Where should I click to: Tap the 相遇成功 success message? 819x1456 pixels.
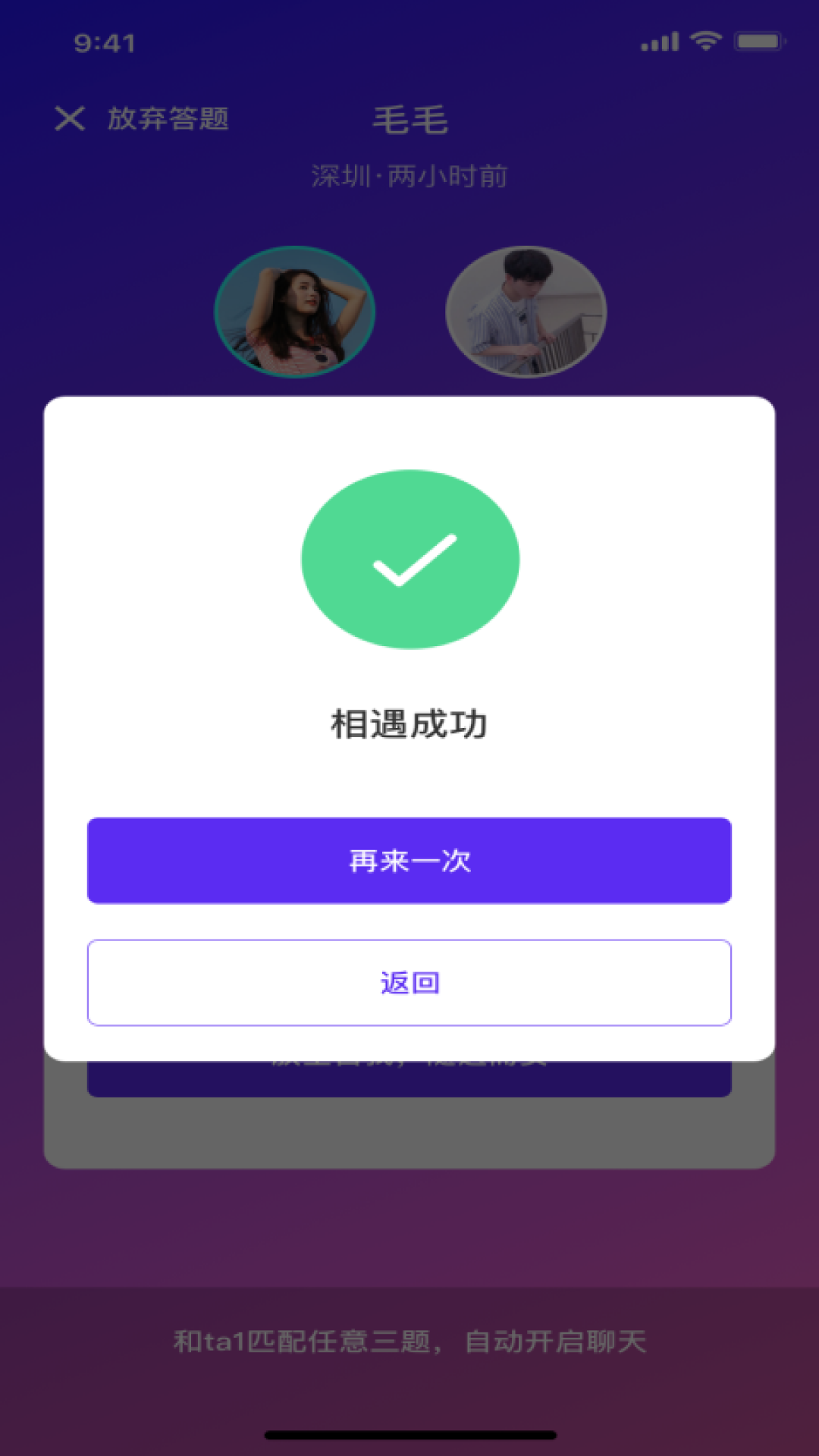click(x=409, y=723)
